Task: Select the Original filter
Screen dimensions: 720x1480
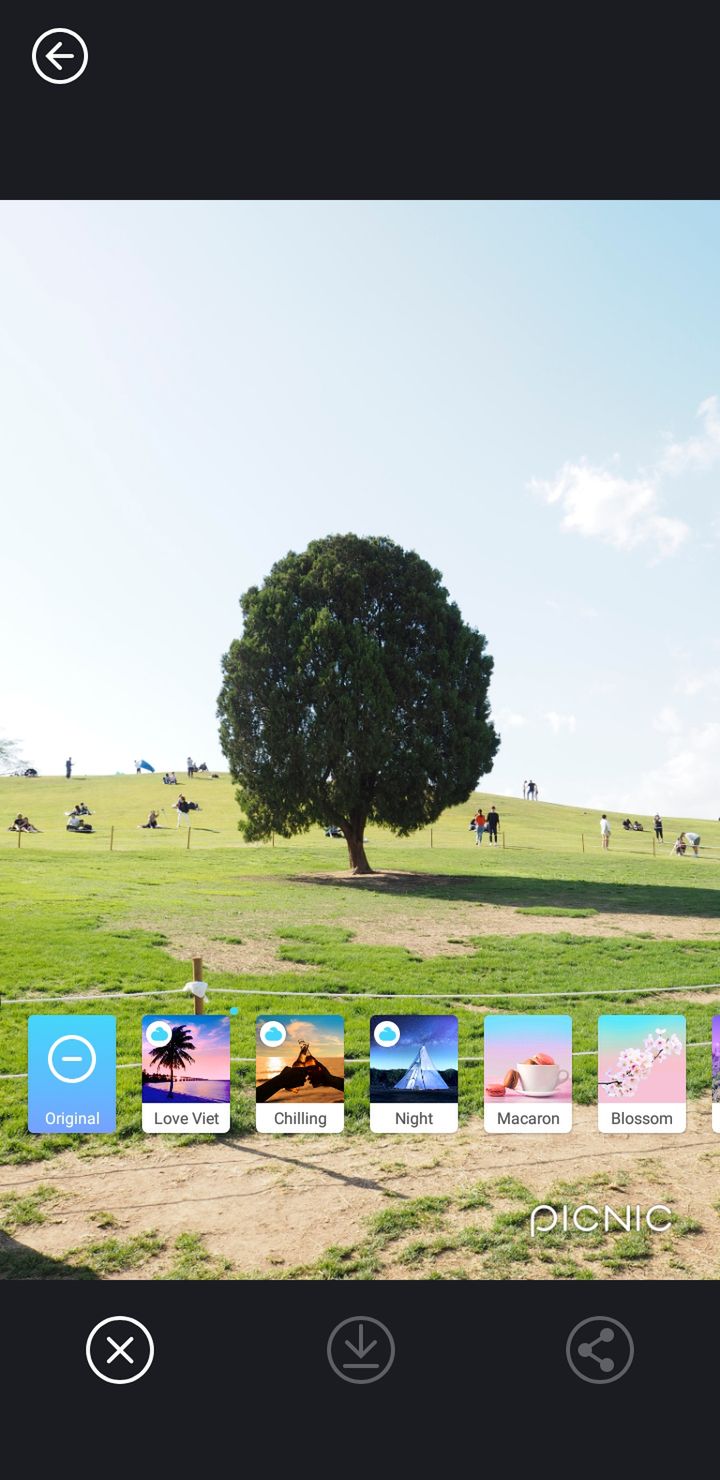Action: [72, 1074]
